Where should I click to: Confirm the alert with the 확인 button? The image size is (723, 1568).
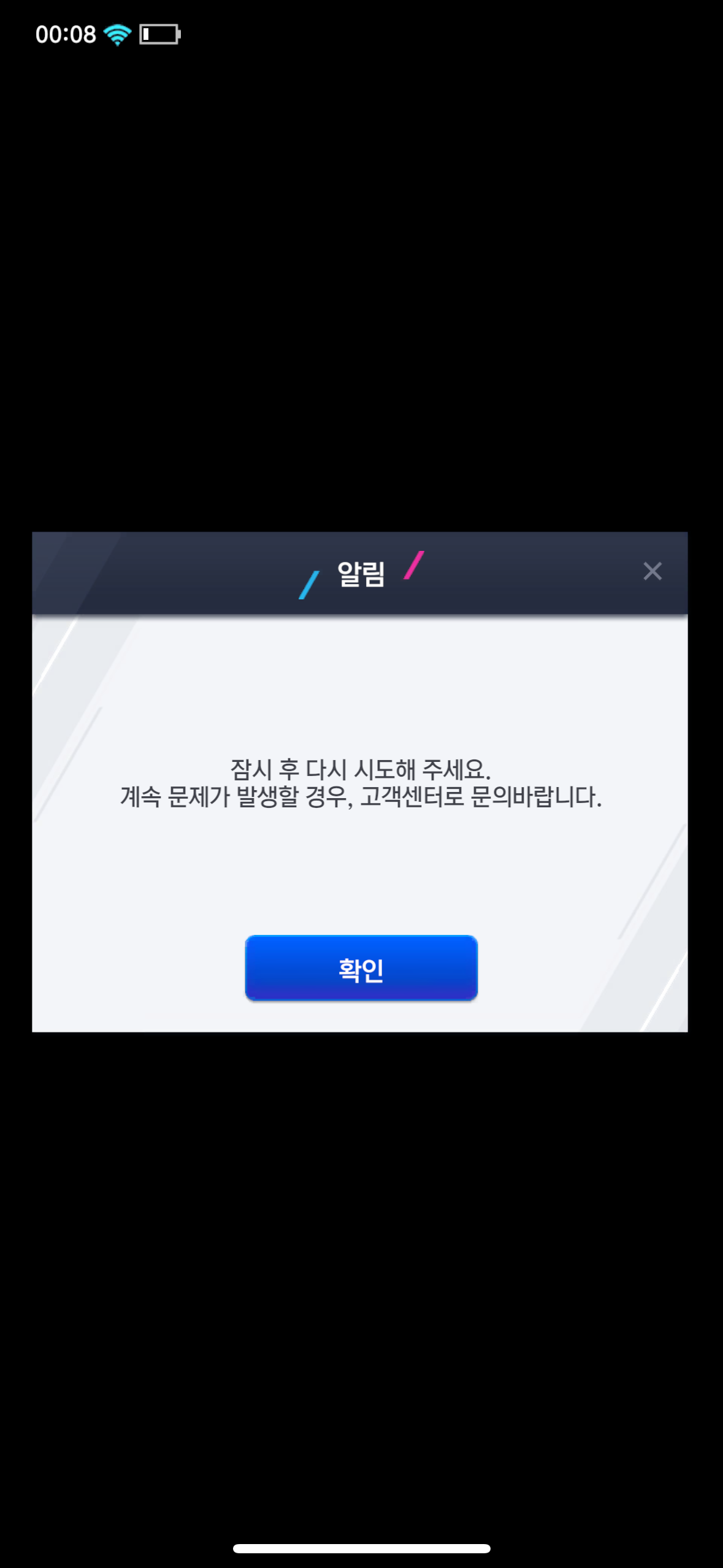point(361,968)
